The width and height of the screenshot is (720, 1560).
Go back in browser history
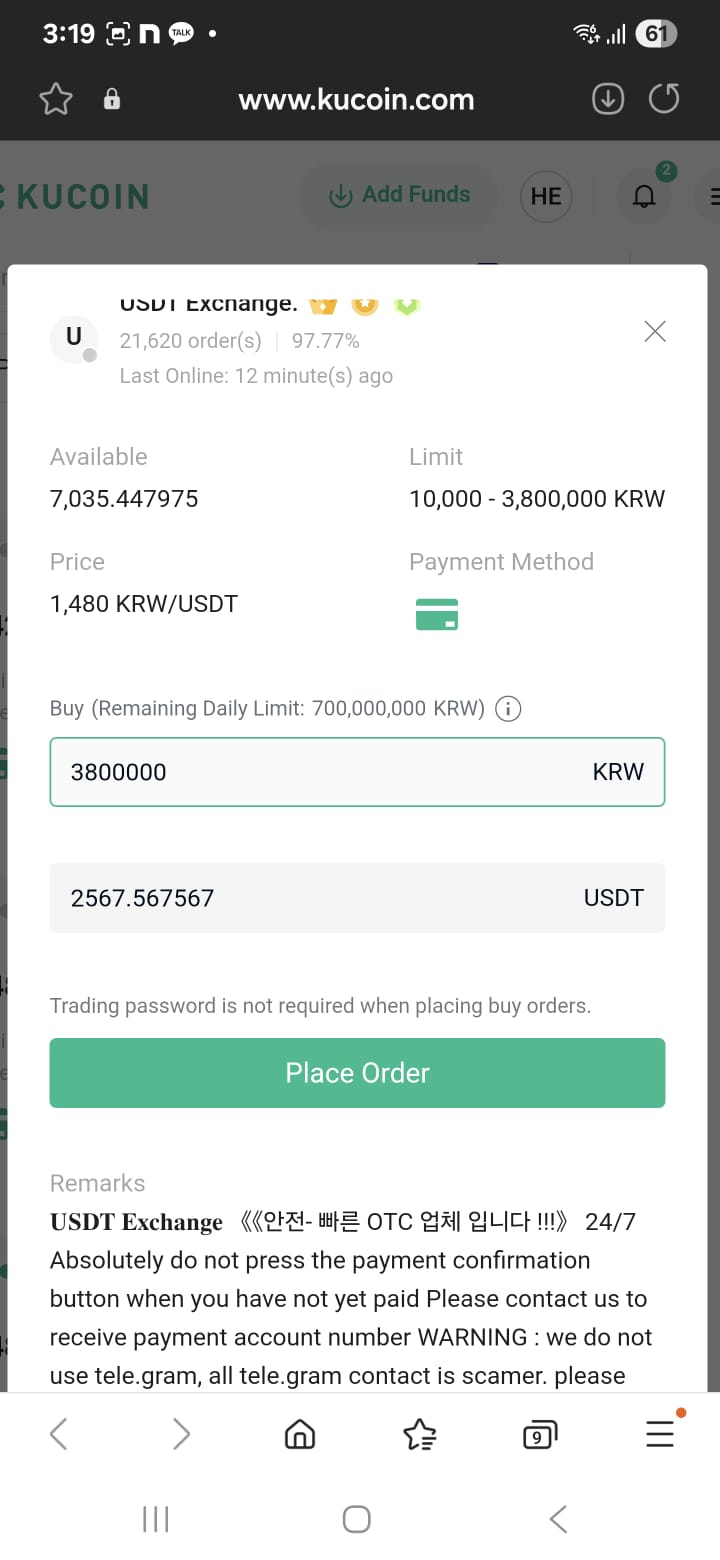click(x=59, y=1435)
